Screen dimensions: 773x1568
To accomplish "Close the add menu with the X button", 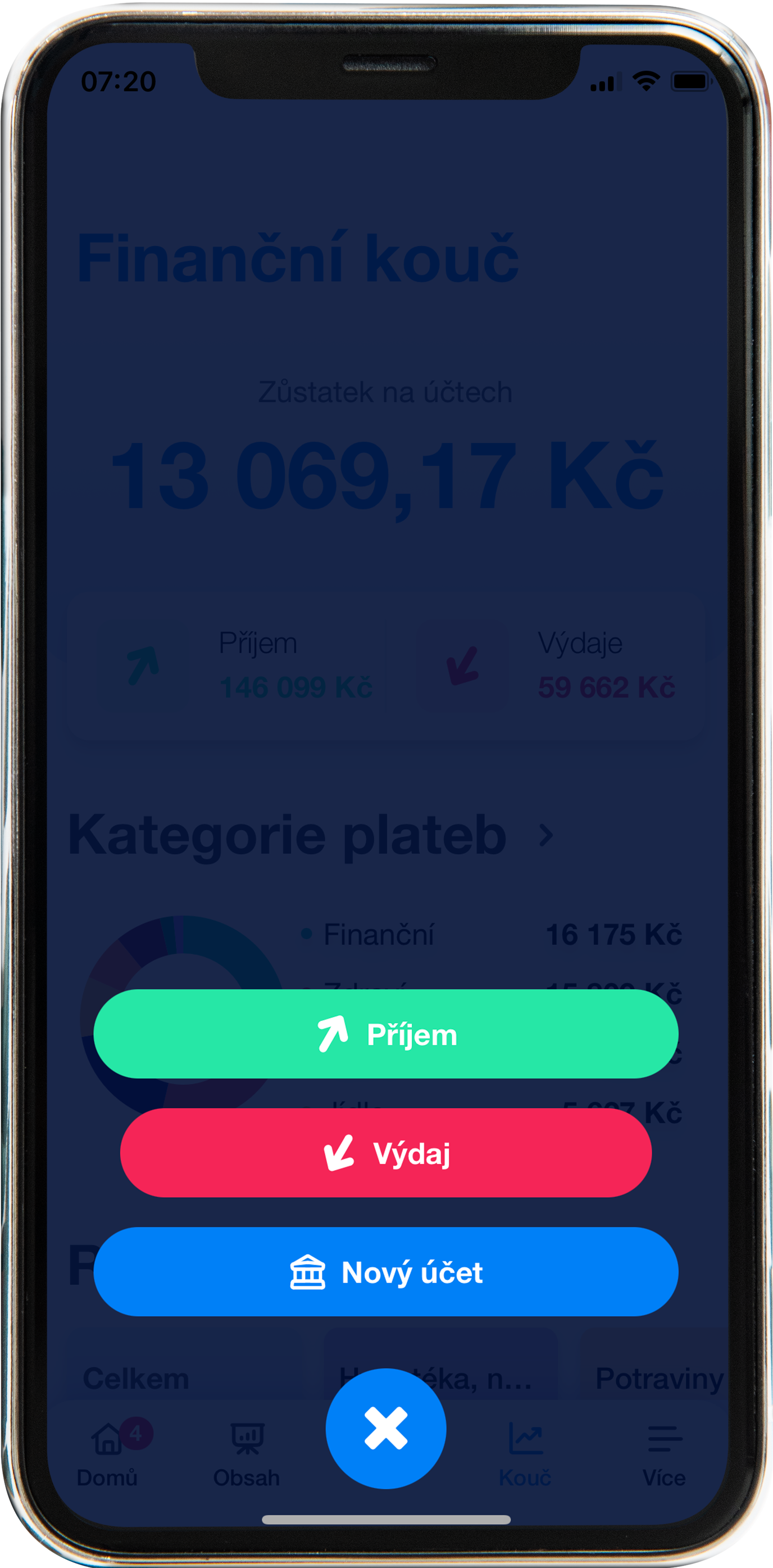I will pyautogui.click(x=386, y=1429).
